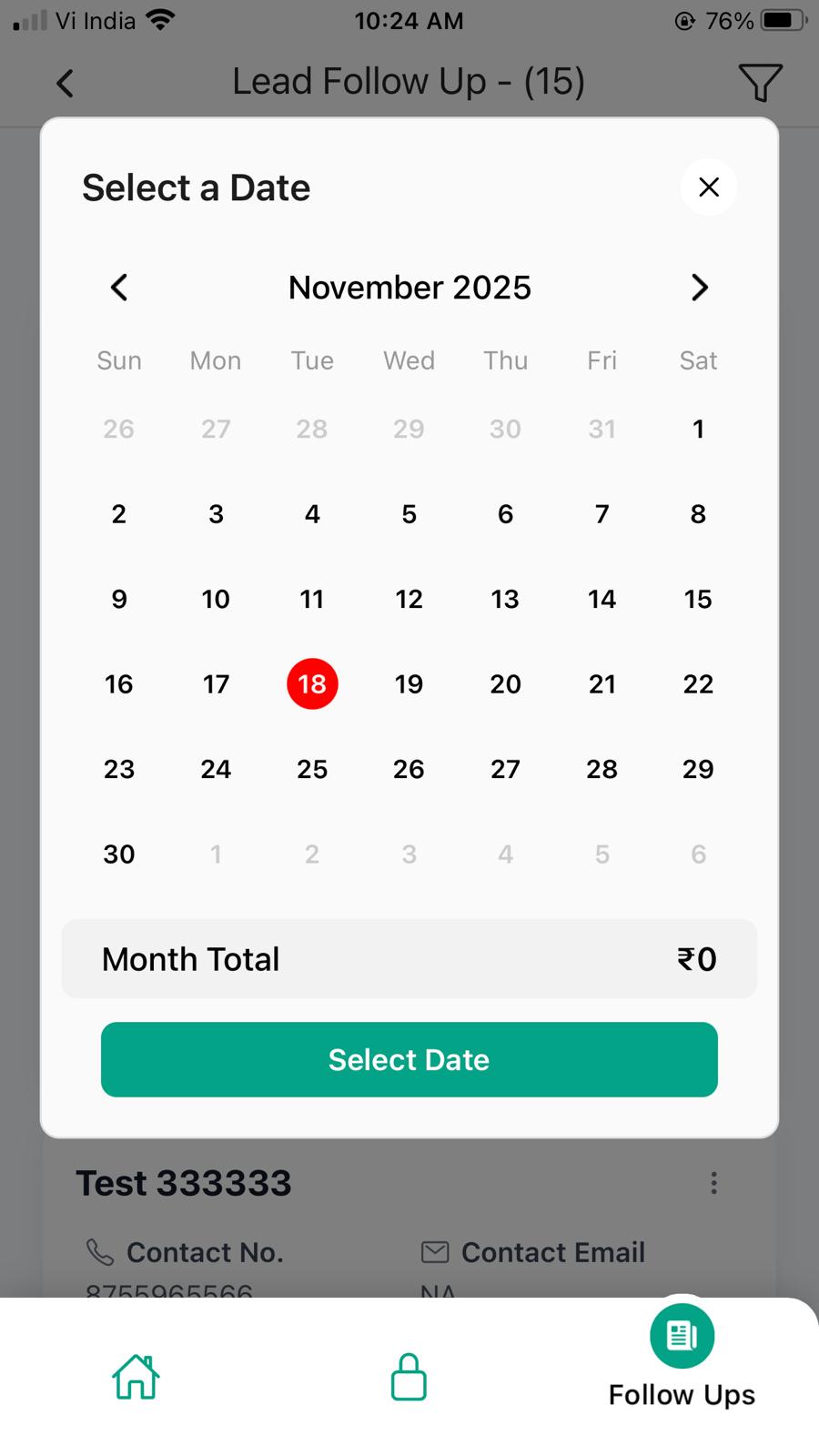Confirm with the Select Date button
This screenshot has height=1456, width=819.
[x=409, y=1059]
